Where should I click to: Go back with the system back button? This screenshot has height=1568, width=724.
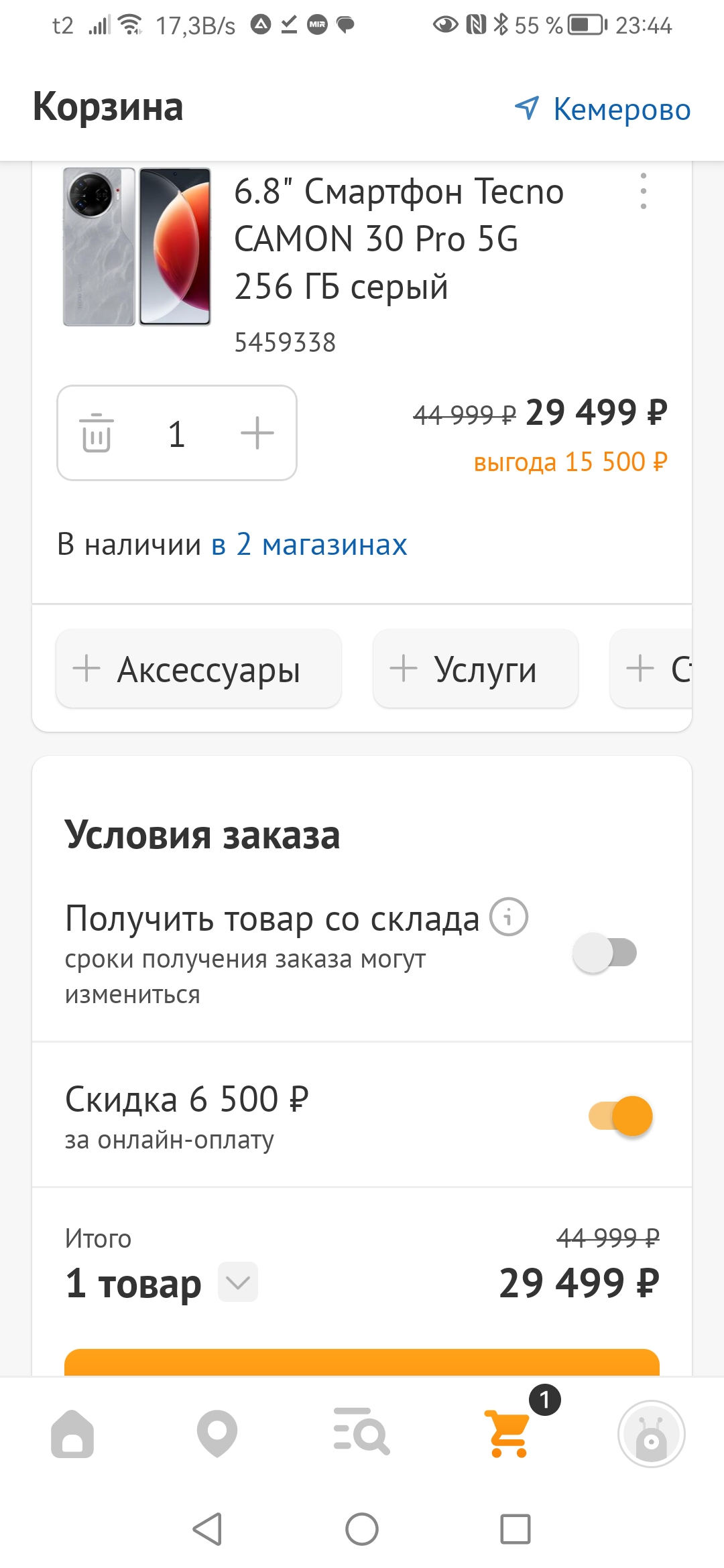(x=207, y=1529)
